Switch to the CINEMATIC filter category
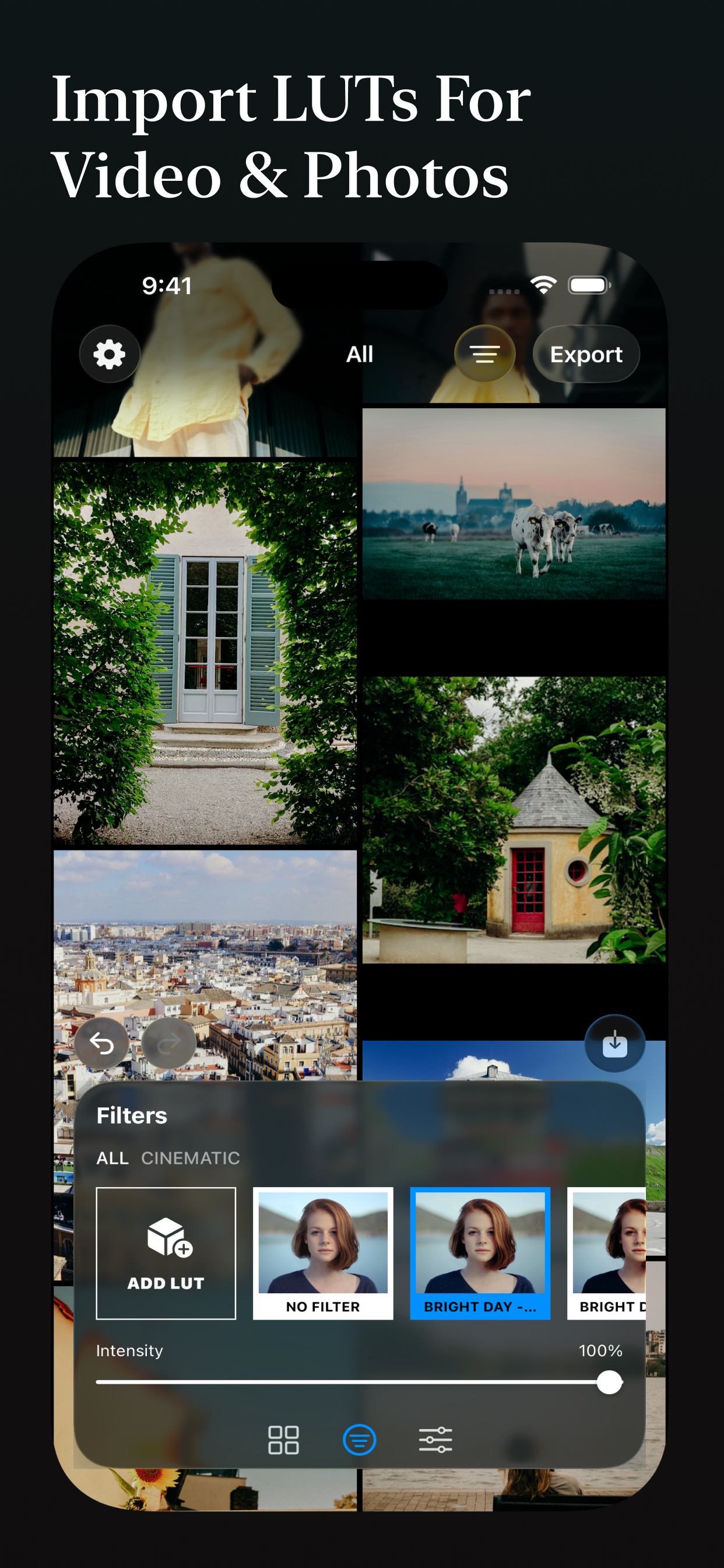Viewport: 724px width, 1568px height. pyautogui.click(x=191, y=1158)
